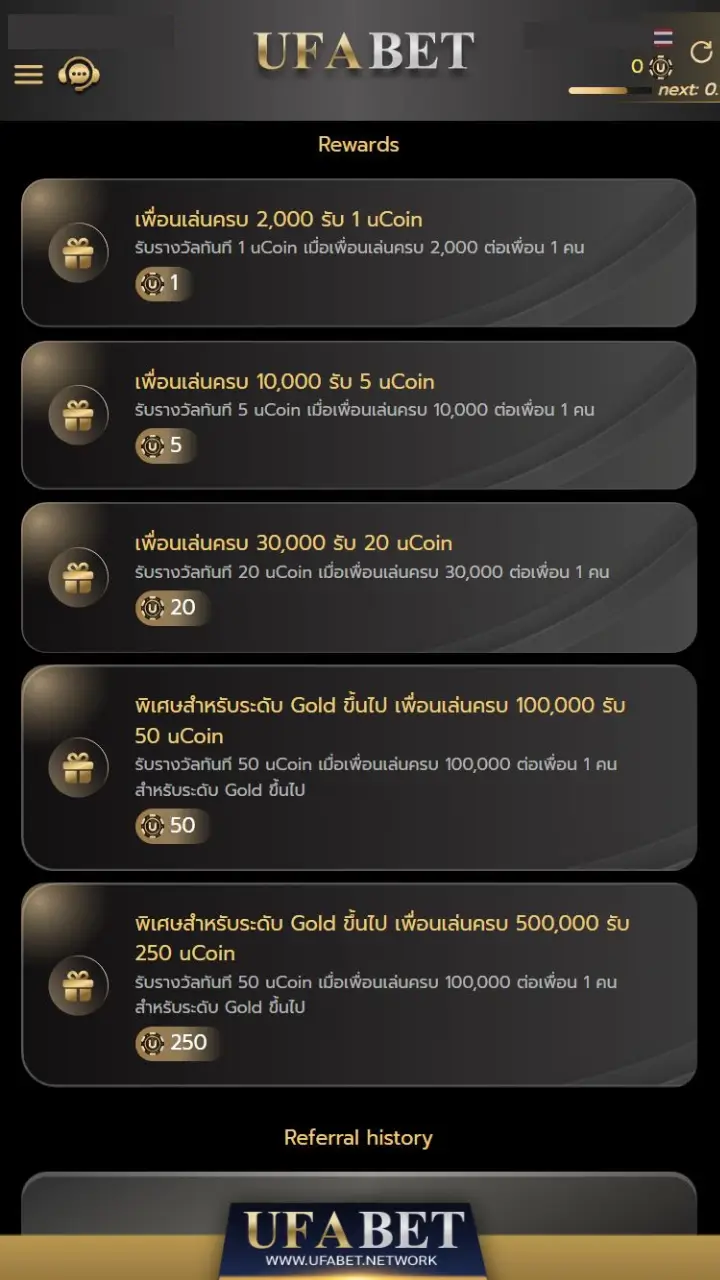Open the hamburger drawer menu
Screen dimensions: 720x1280
(x=28, y=75)
